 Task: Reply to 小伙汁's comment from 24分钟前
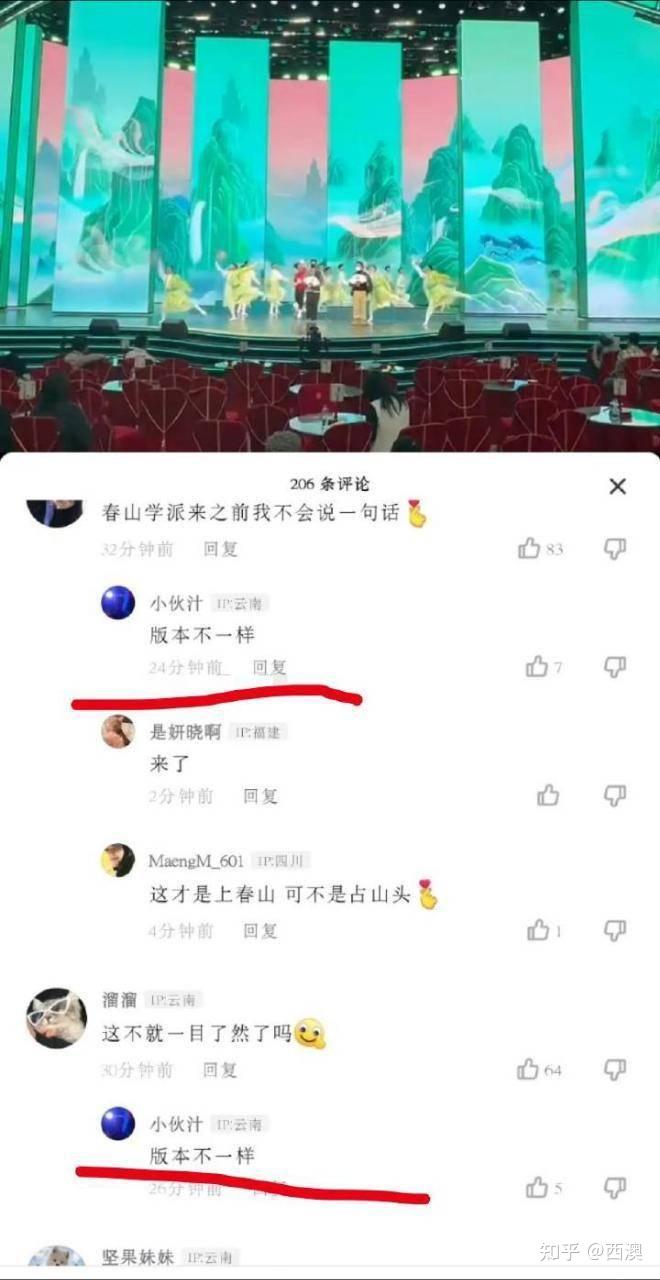click(x=269, y=667)
